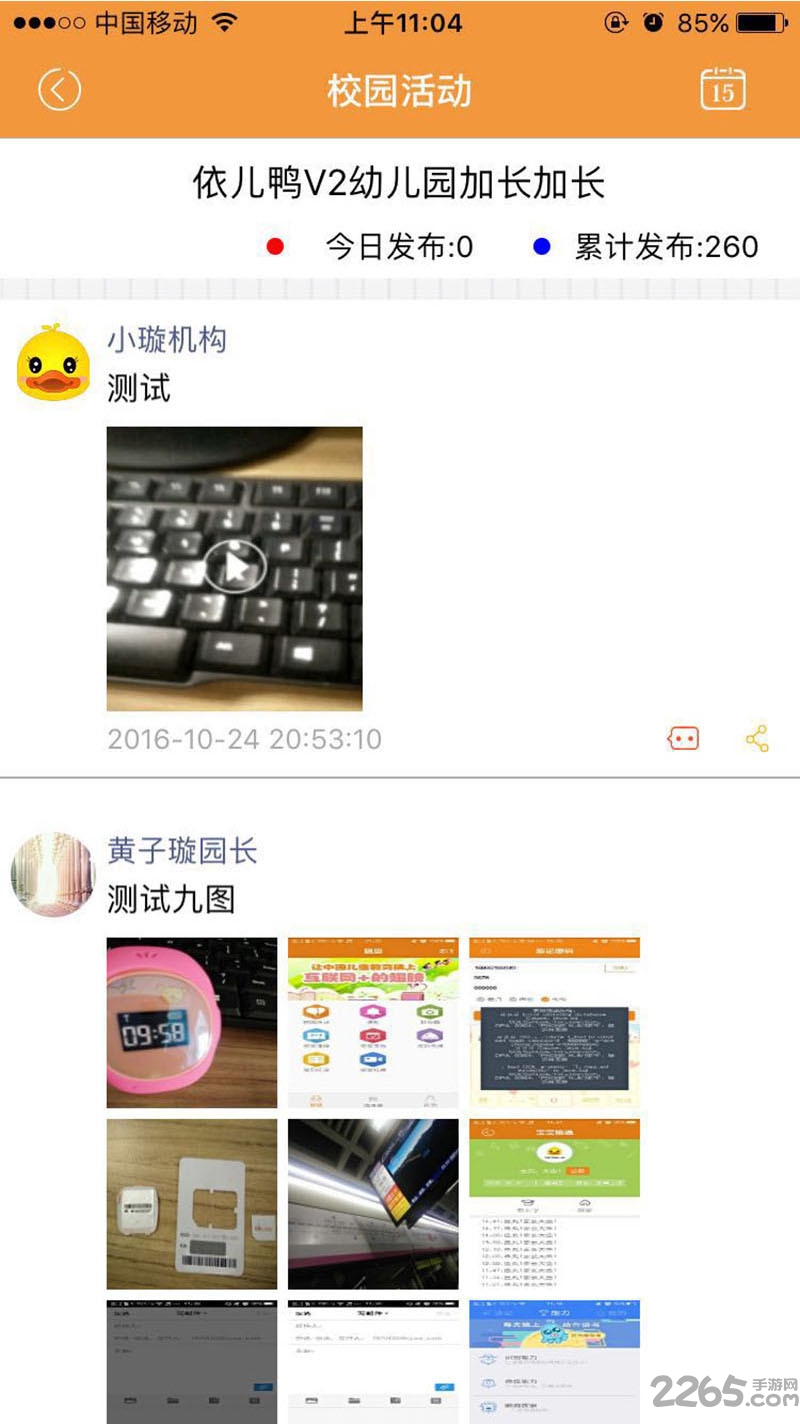The height and width of the screenshot is (1424, 800).
Task: View the orange app home screenshot image
Action: [x=373, y=1022]
